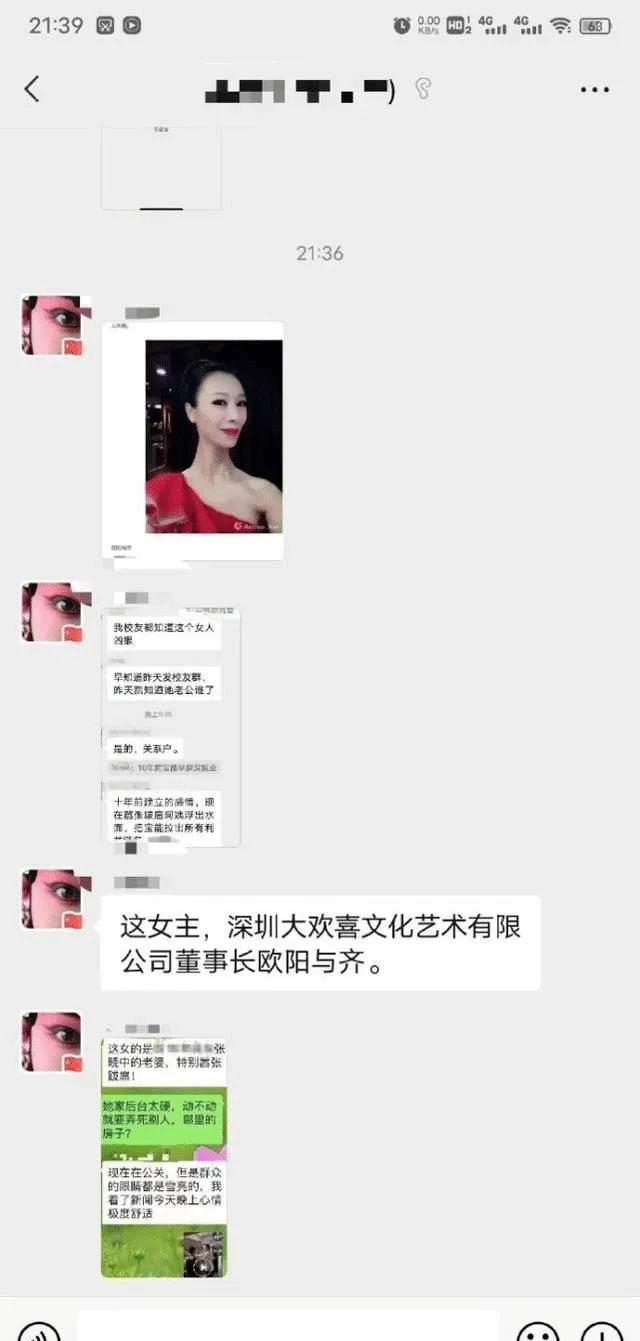Open the chat overflow menu
The height and width of the screenshot is (1341, 640).
[x=595, y=90]
